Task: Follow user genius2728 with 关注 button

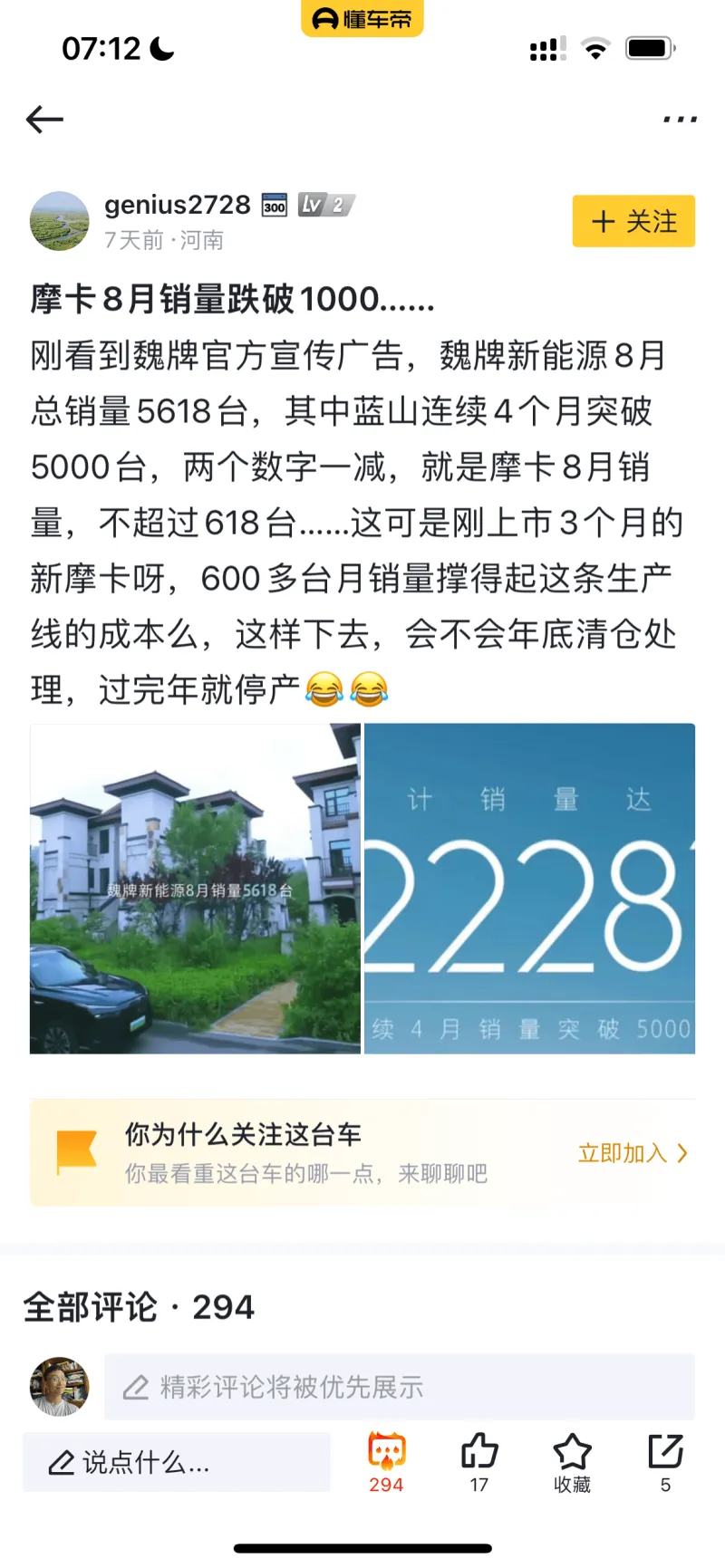Action: click(x=633, y=221)
